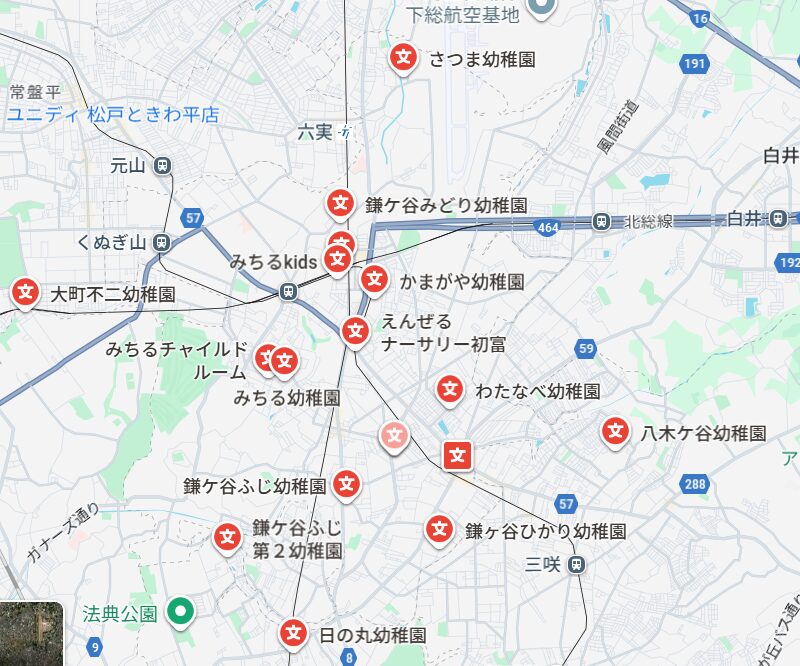Open the わたなべ幼稚園 pin
Screen dimensions: 800x666
(451, 389)
